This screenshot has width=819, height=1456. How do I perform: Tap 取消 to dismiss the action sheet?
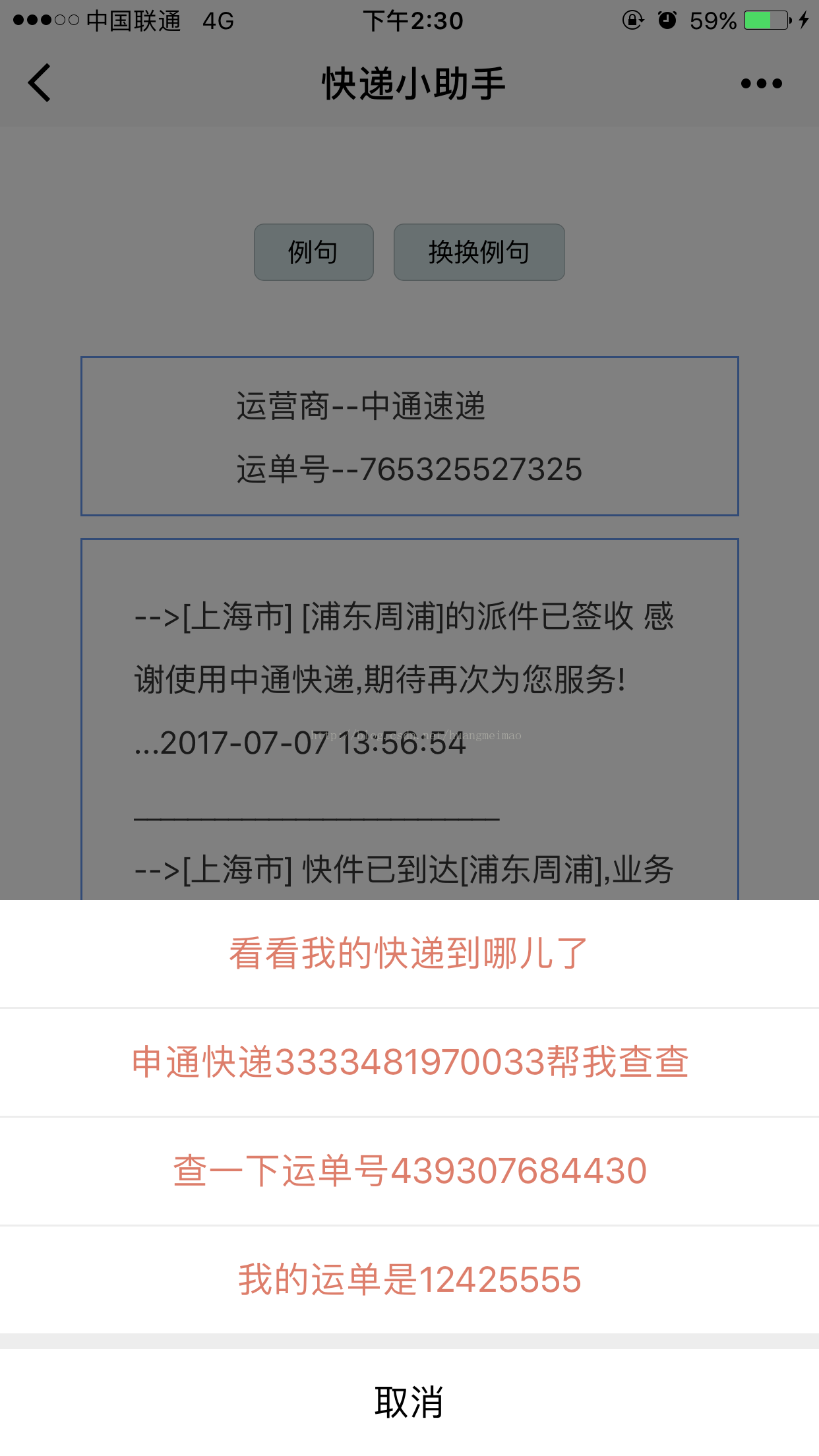(x=409, y=1402)
